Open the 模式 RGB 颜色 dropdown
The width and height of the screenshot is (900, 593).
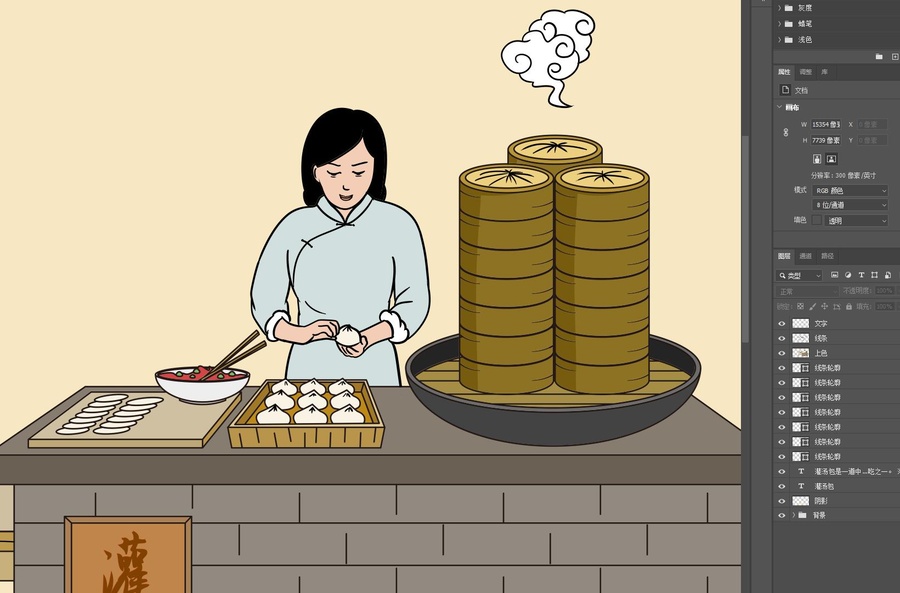pos(850,190)
